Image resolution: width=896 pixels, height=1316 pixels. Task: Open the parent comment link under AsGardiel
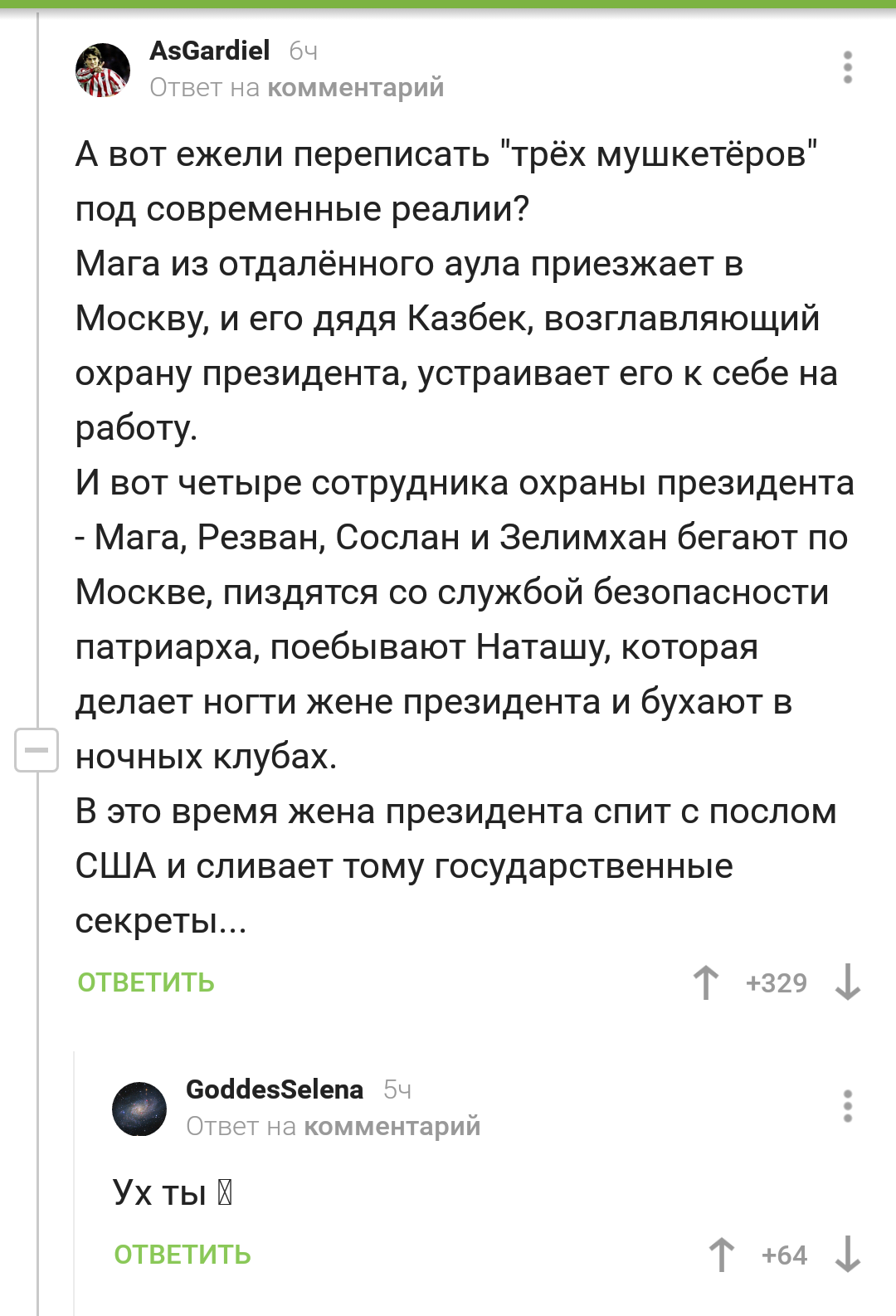pos(355,87)
